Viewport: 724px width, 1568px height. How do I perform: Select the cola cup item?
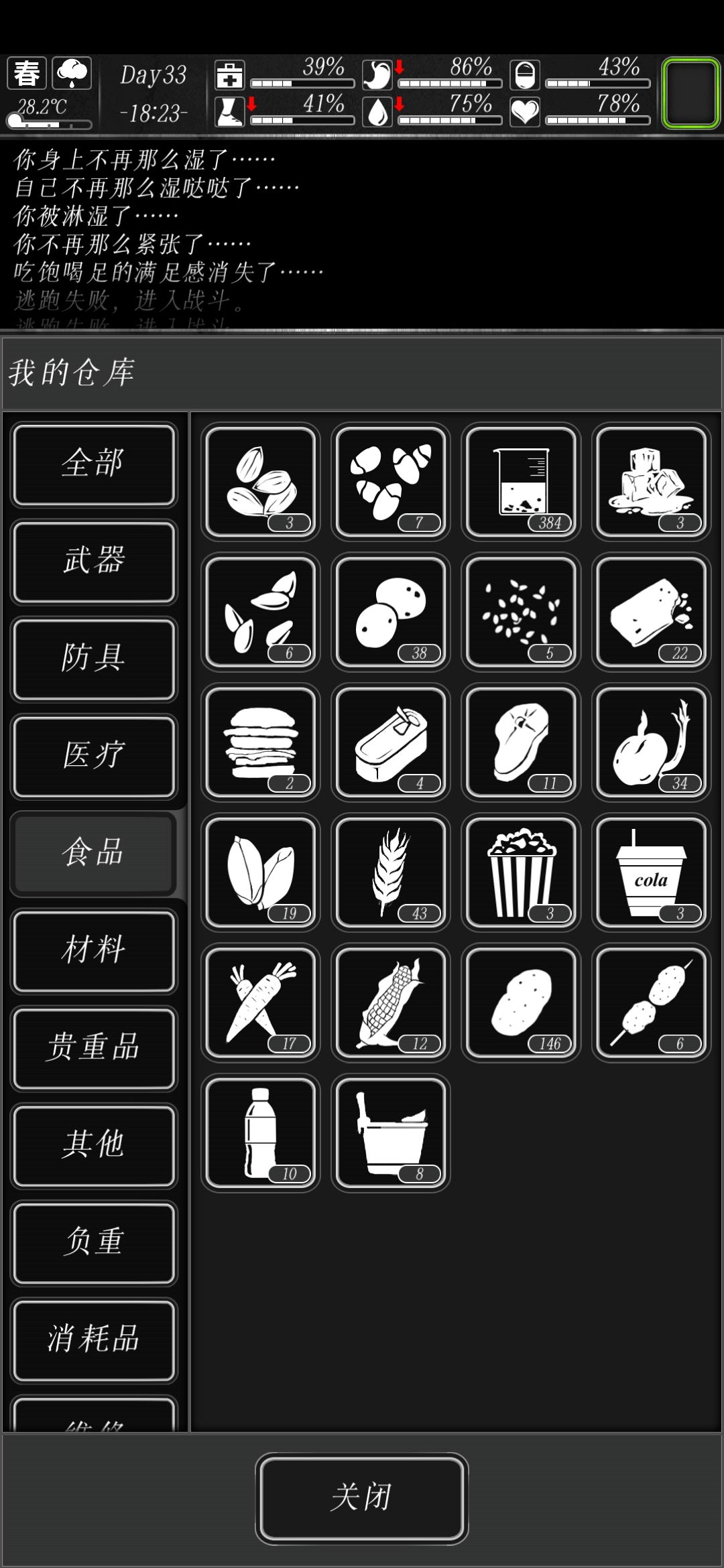pyautogui.click(x=651, y=872)
